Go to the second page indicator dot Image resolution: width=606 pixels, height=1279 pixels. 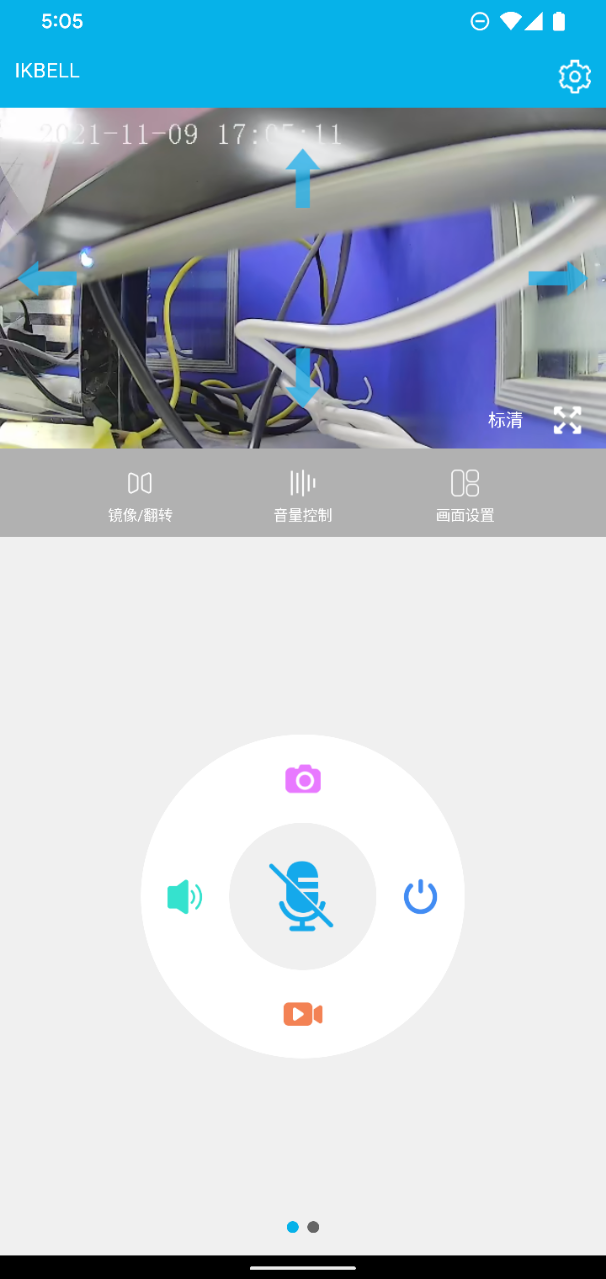313,1227
